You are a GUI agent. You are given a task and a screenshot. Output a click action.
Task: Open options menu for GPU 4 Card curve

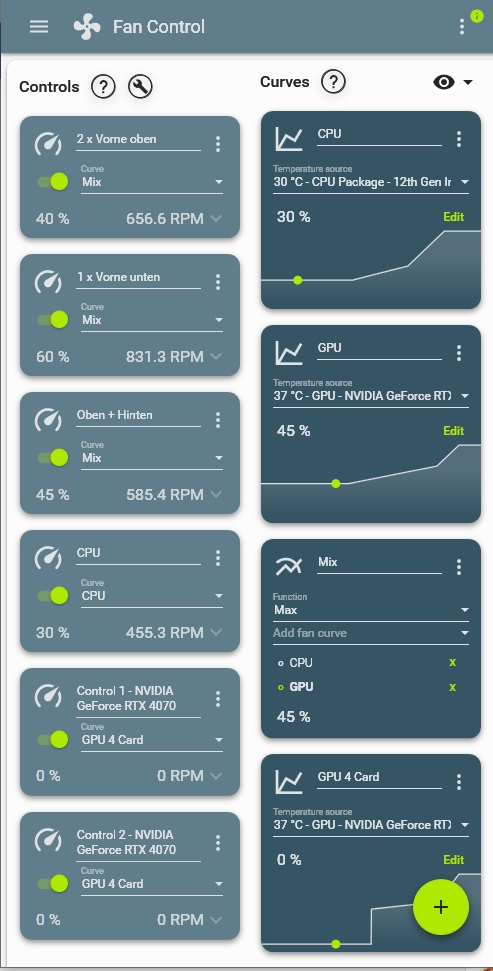(458, 782)
